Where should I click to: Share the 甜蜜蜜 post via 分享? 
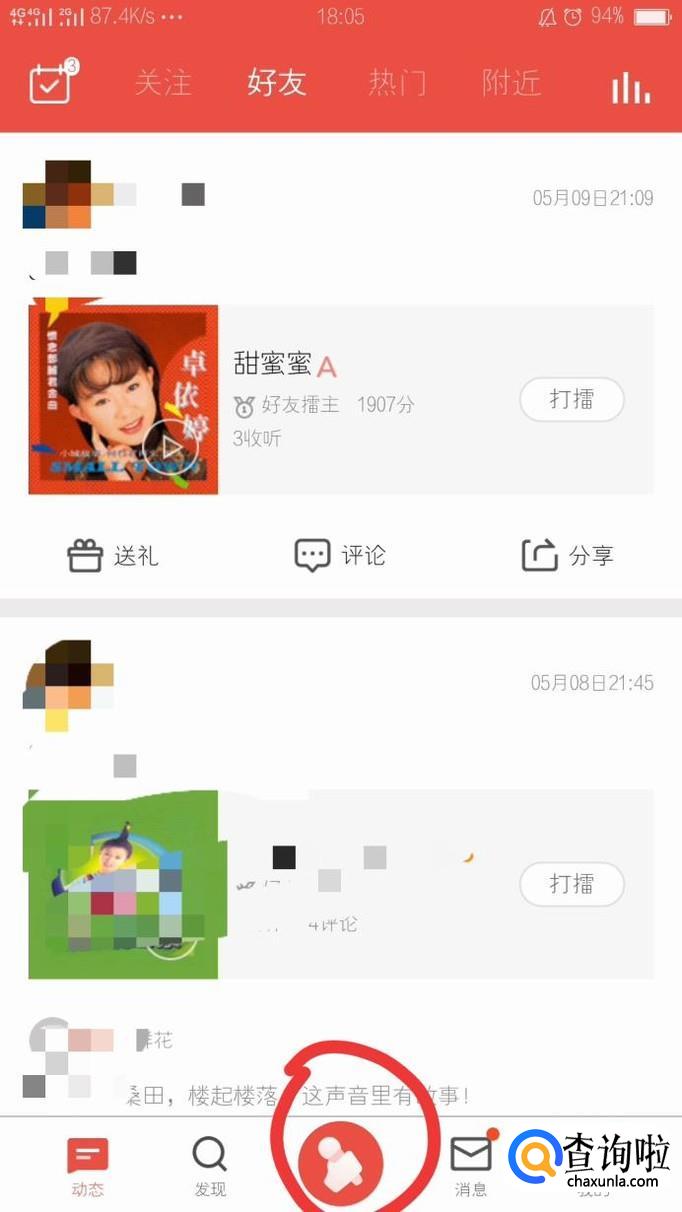pyautogui.click(x=567, y=556)
